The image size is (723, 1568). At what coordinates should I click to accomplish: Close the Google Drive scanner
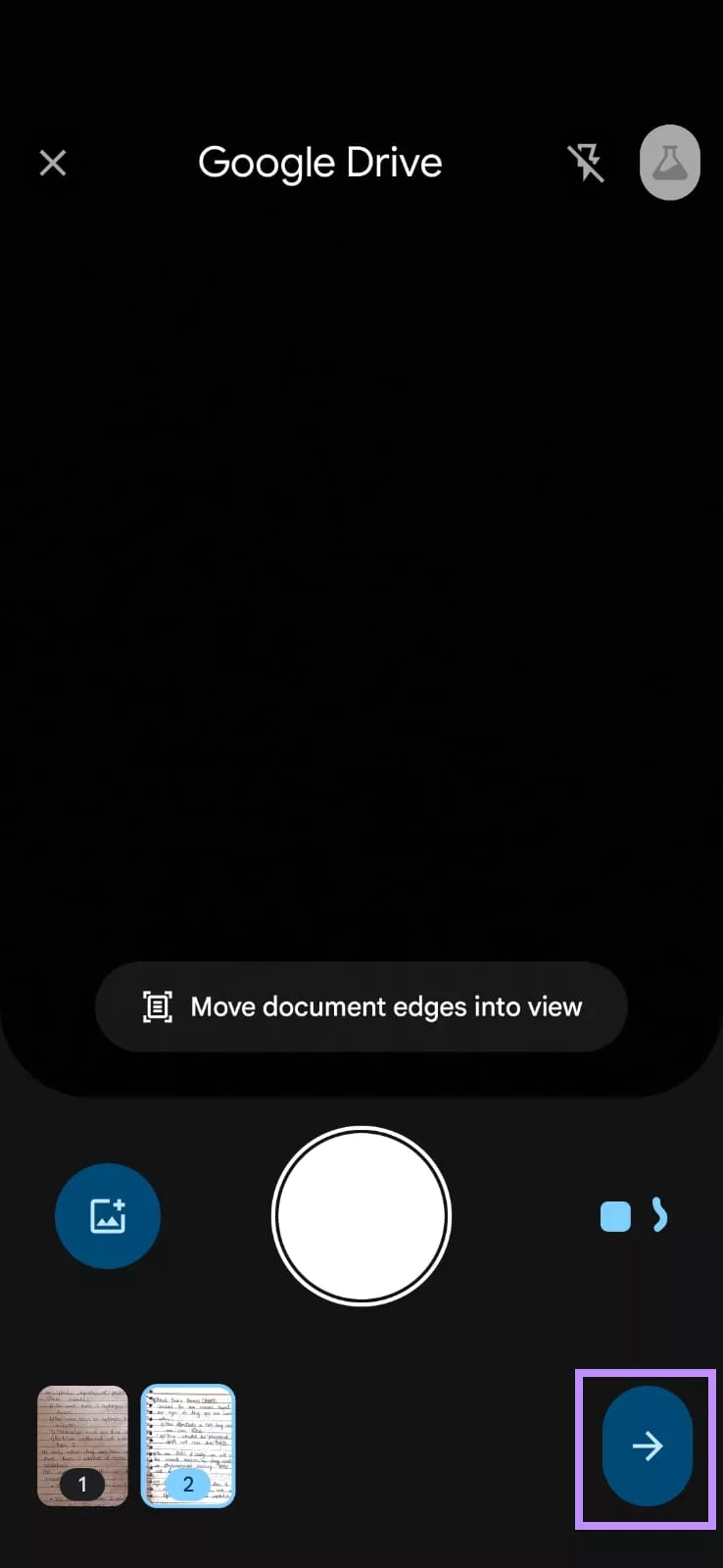pos(53,163)
